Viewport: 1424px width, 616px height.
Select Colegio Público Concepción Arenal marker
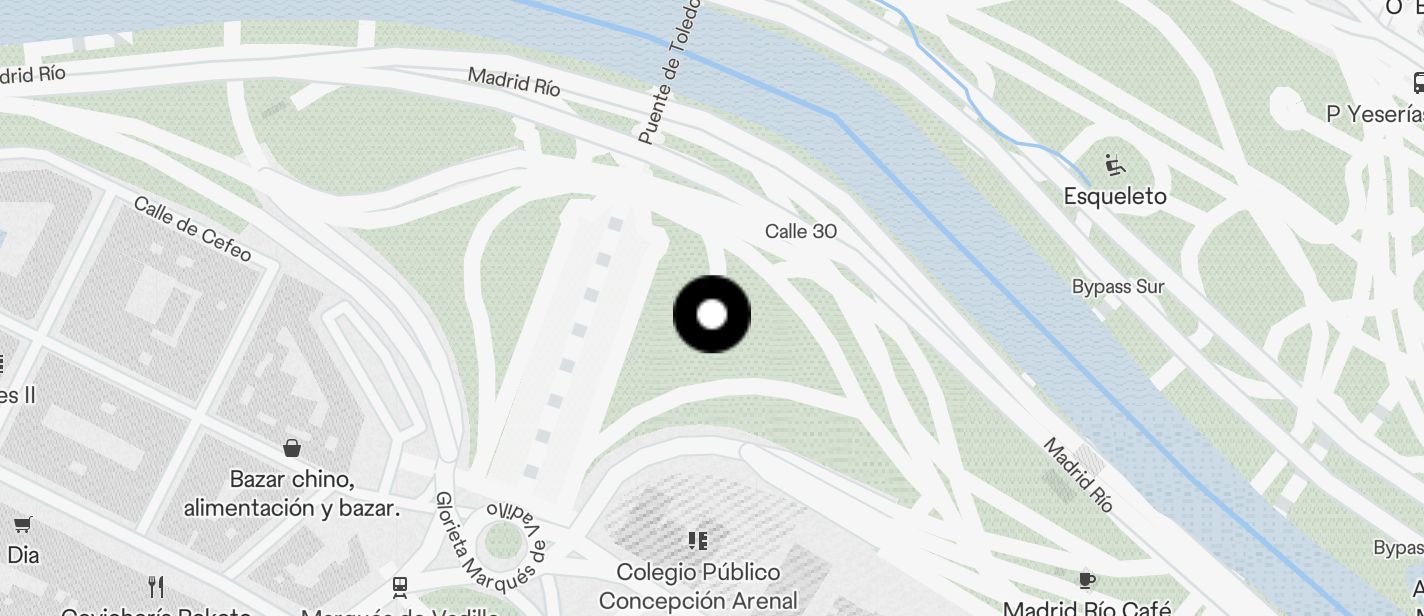tap(698, 541)
